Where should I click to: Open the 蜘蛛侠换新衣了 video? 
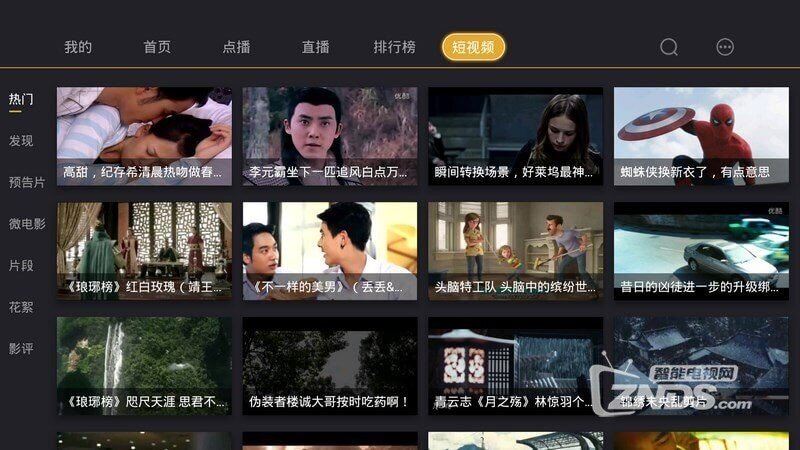(701, 136)
